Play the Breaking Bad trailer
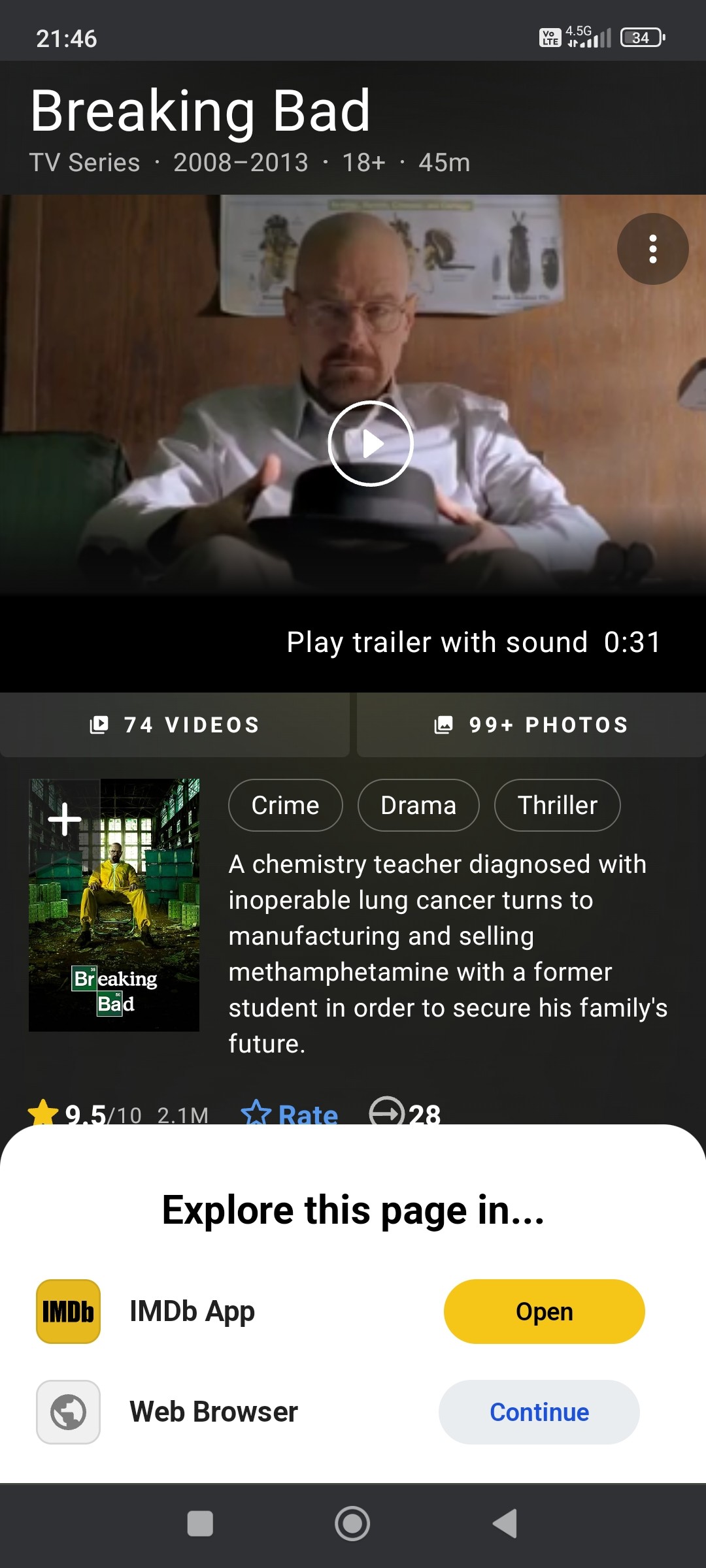Viewport: 706px width, 1568px height. (x=371, y=444)
